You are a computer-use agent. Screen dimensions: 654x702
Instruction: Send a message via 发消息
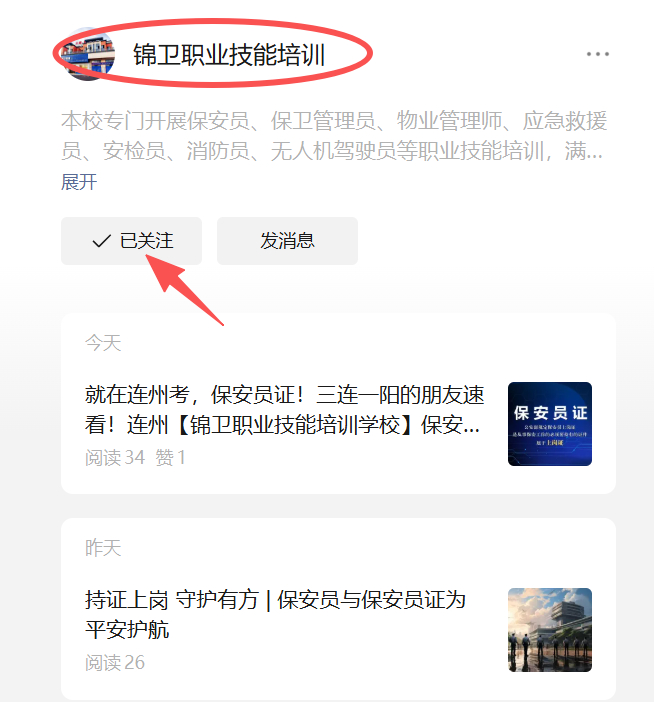point(287,241)
